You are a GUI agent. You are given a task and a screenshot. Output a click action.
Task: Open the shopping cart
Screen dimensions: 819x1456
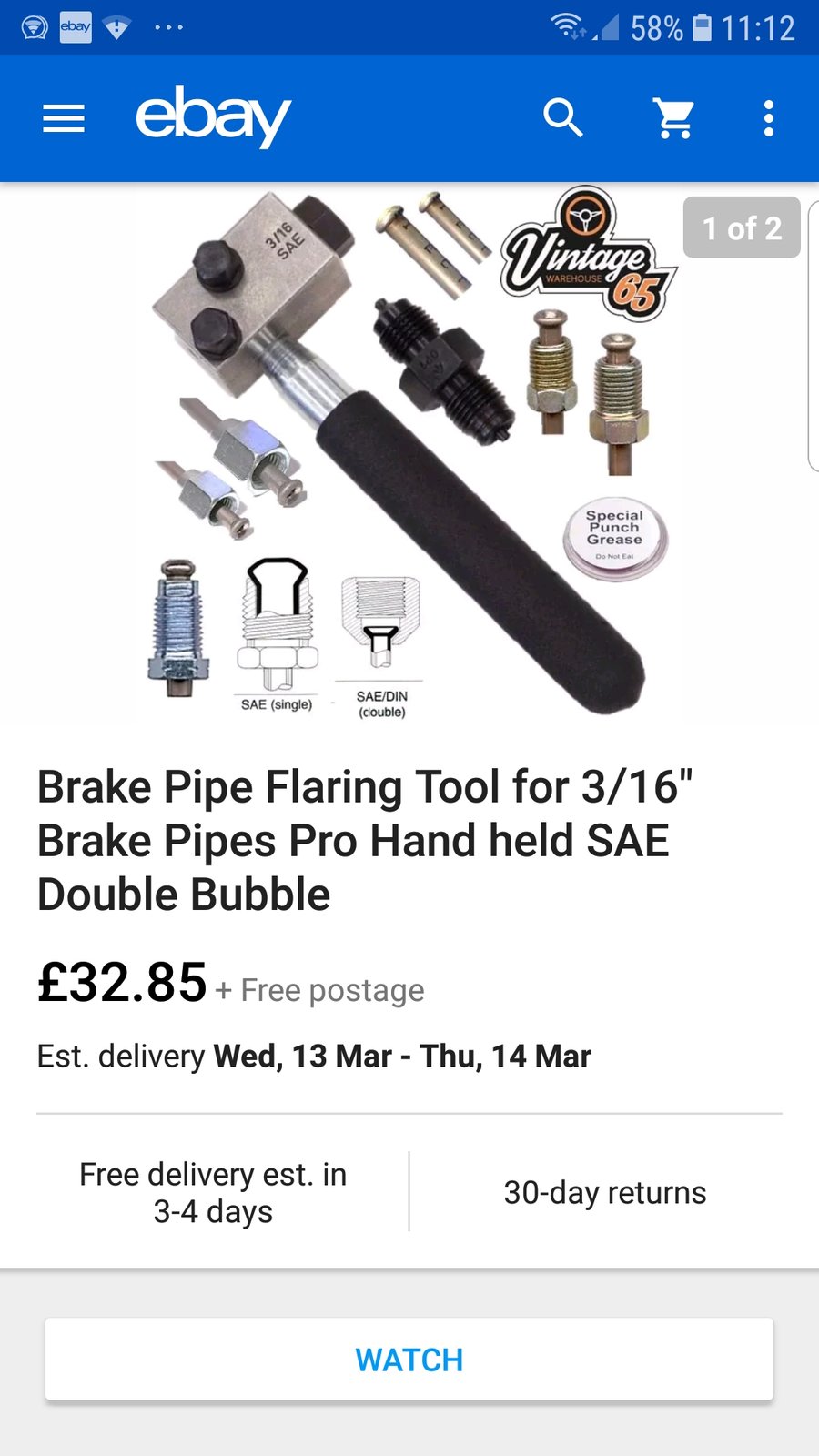point(675,118)
